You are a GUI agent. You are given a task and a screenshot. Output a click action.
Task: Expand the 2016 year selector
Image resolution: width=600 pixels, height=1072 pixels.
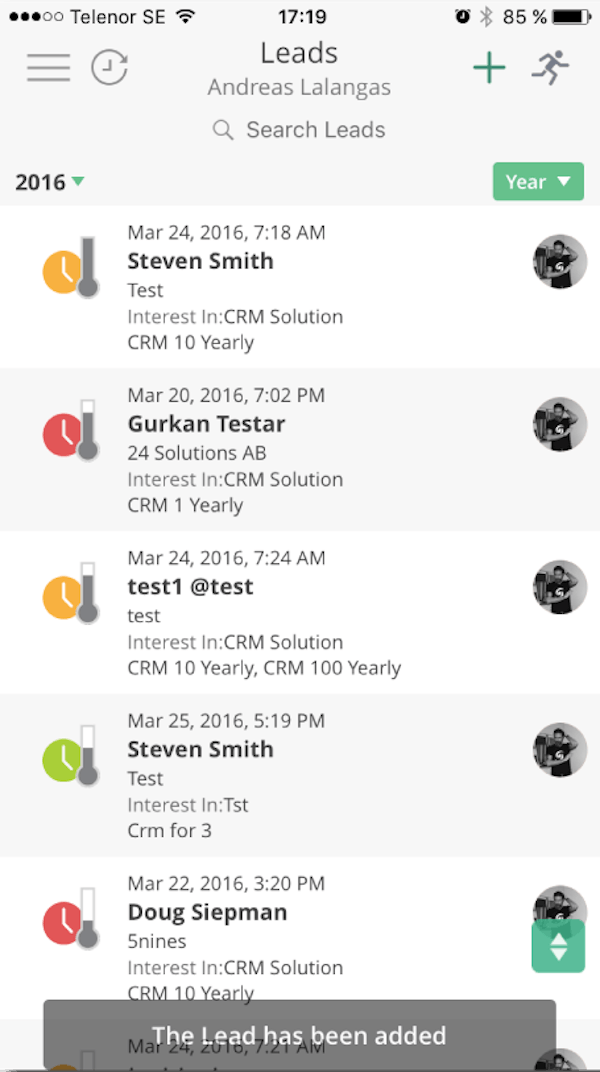tap(49, 182)
